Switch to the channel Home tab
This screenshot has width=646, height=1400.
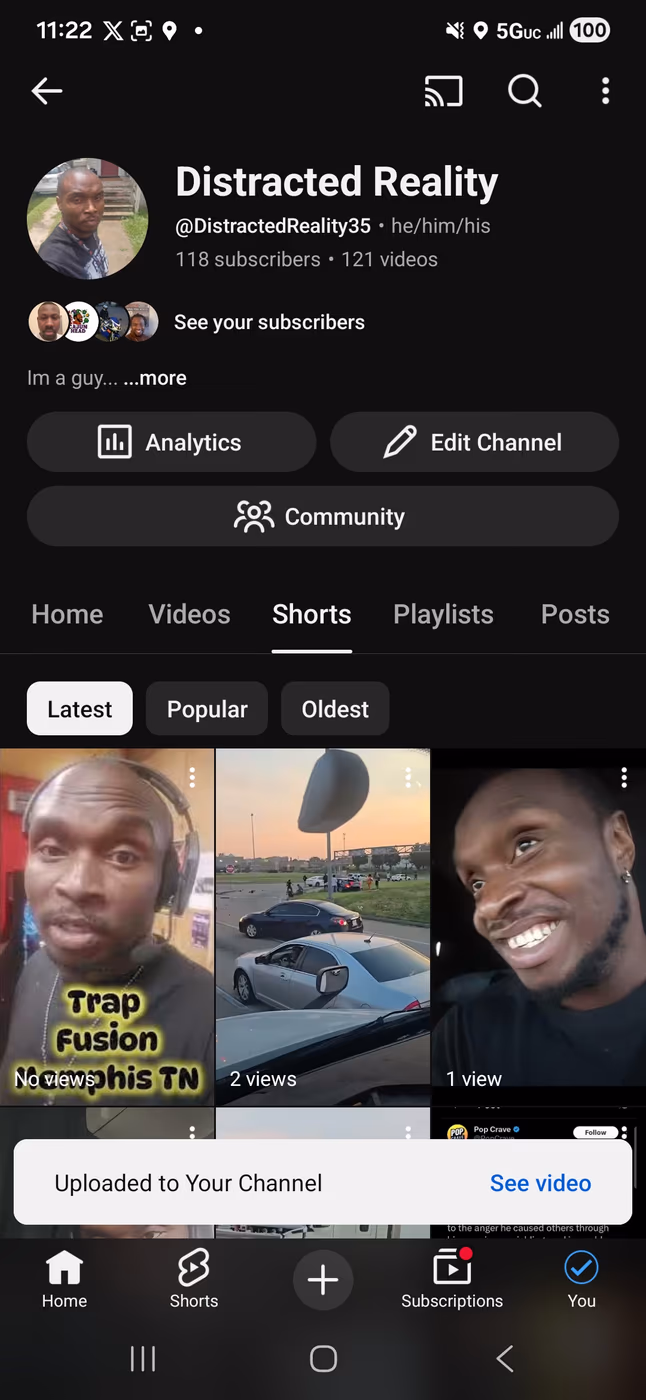click(x=67, y=614)
